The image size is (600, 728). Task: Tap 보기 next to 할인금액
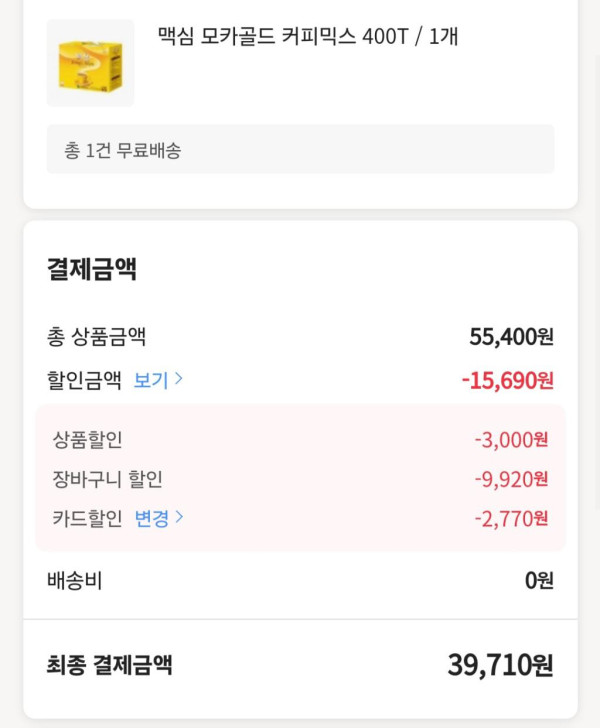click(158, 380)
